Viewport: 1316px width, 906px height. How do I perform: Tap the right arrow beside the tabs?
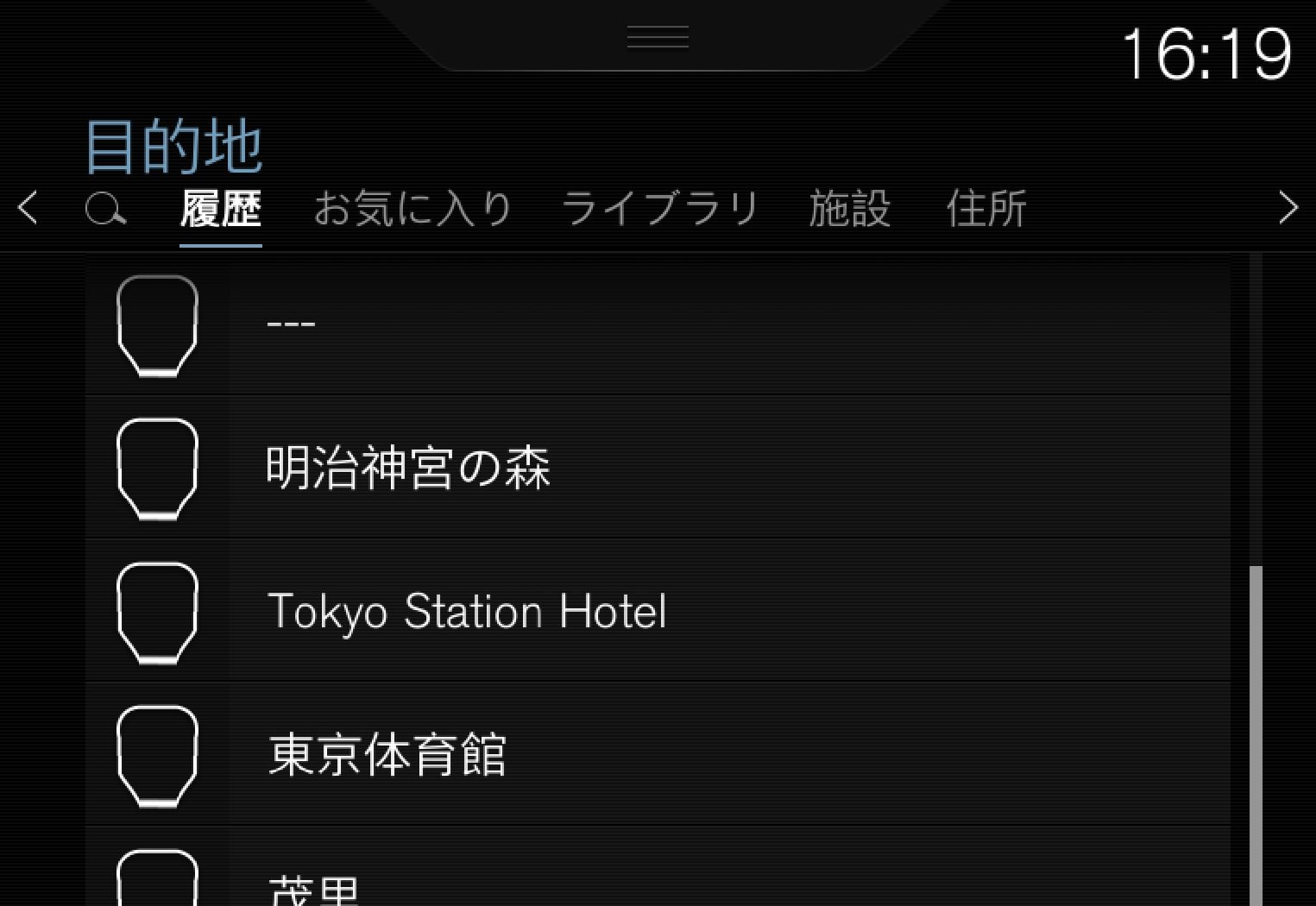tap(1288, 208)
